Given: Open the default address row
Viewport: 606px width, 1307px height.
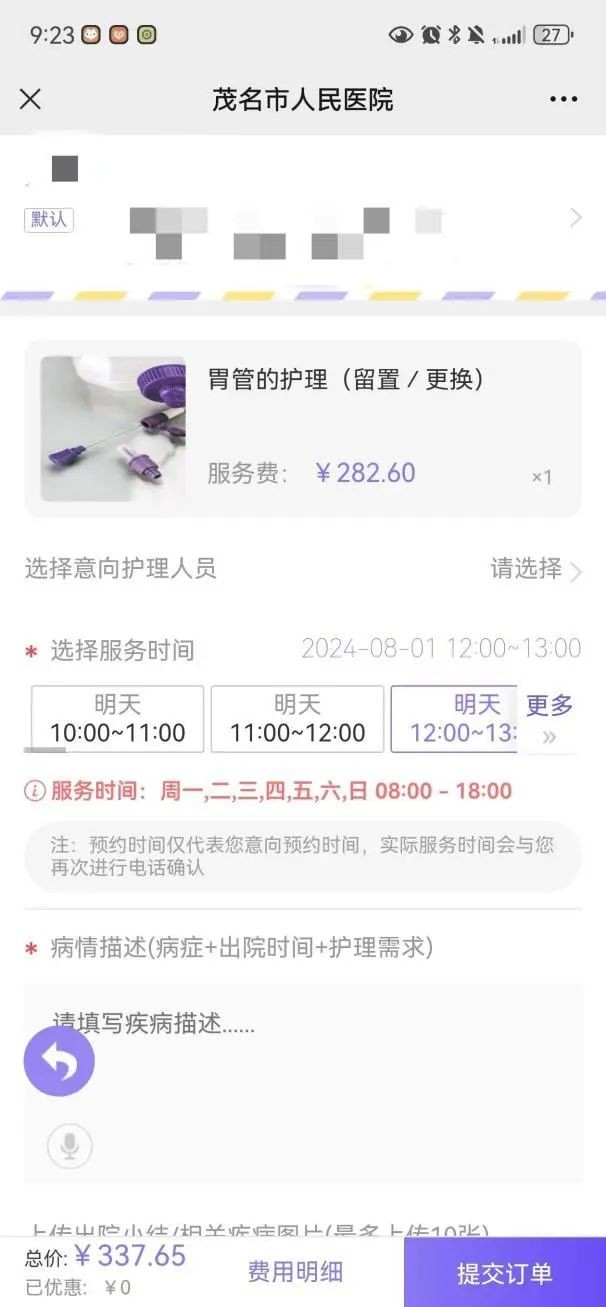Looking at the screenshot, I should coord(300,220).
